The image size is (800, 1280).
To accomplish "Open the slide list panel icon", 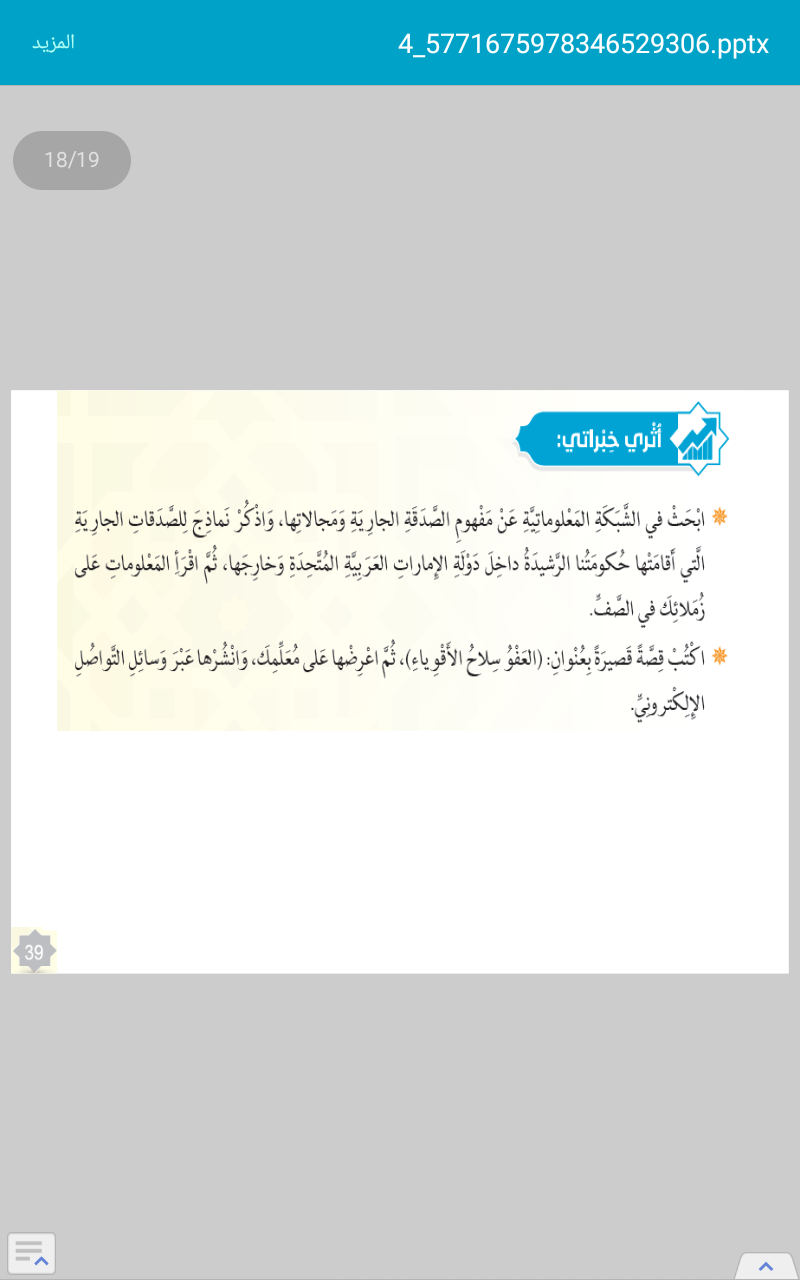I will tap(31, 1253).
